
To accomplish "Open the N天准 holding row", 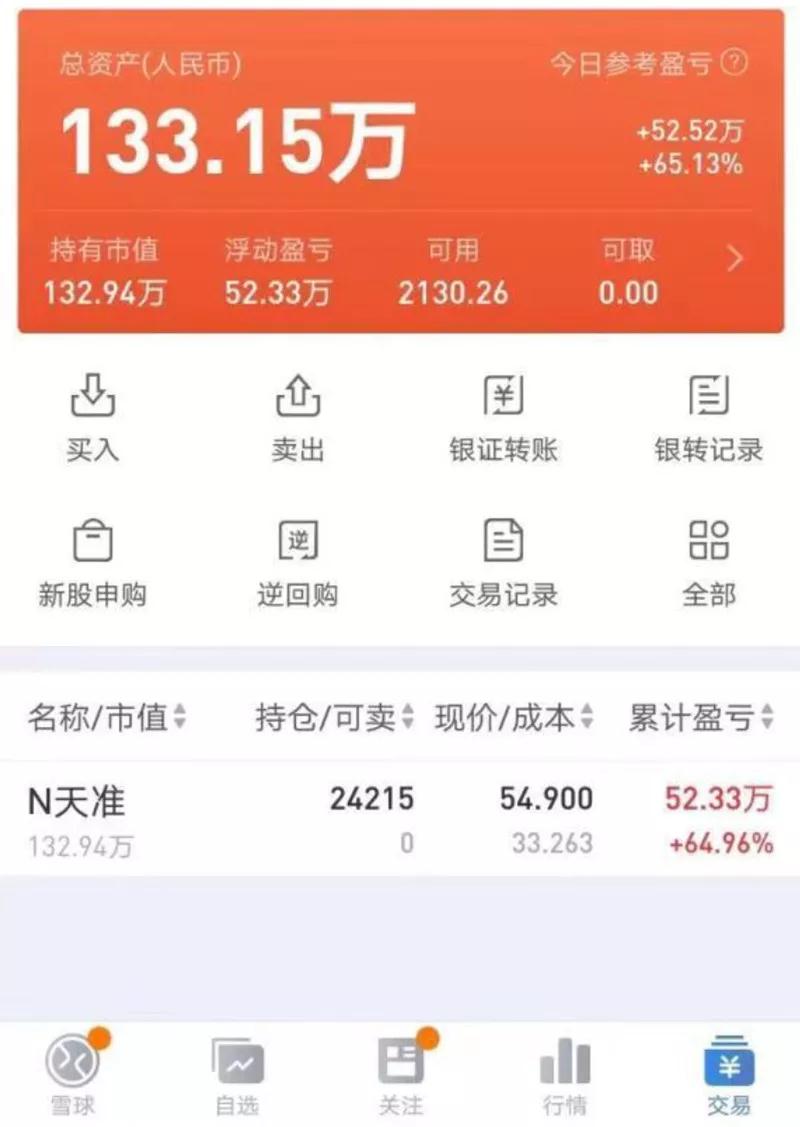I will tap(400, 819).
